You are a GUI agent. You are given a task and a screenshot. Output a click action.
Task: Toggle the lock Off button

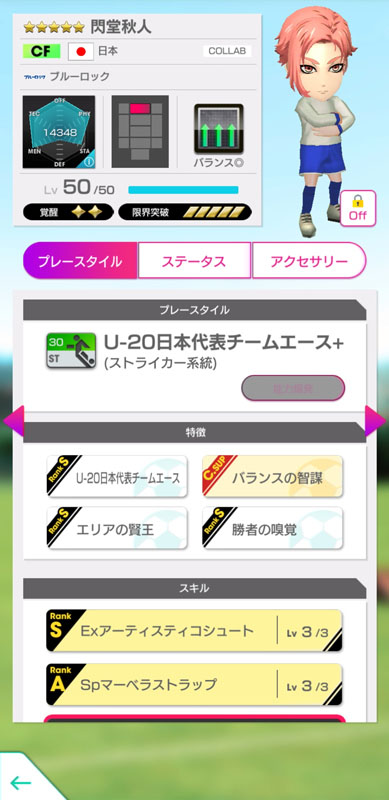pyautogui.click(x=358, y=208)
